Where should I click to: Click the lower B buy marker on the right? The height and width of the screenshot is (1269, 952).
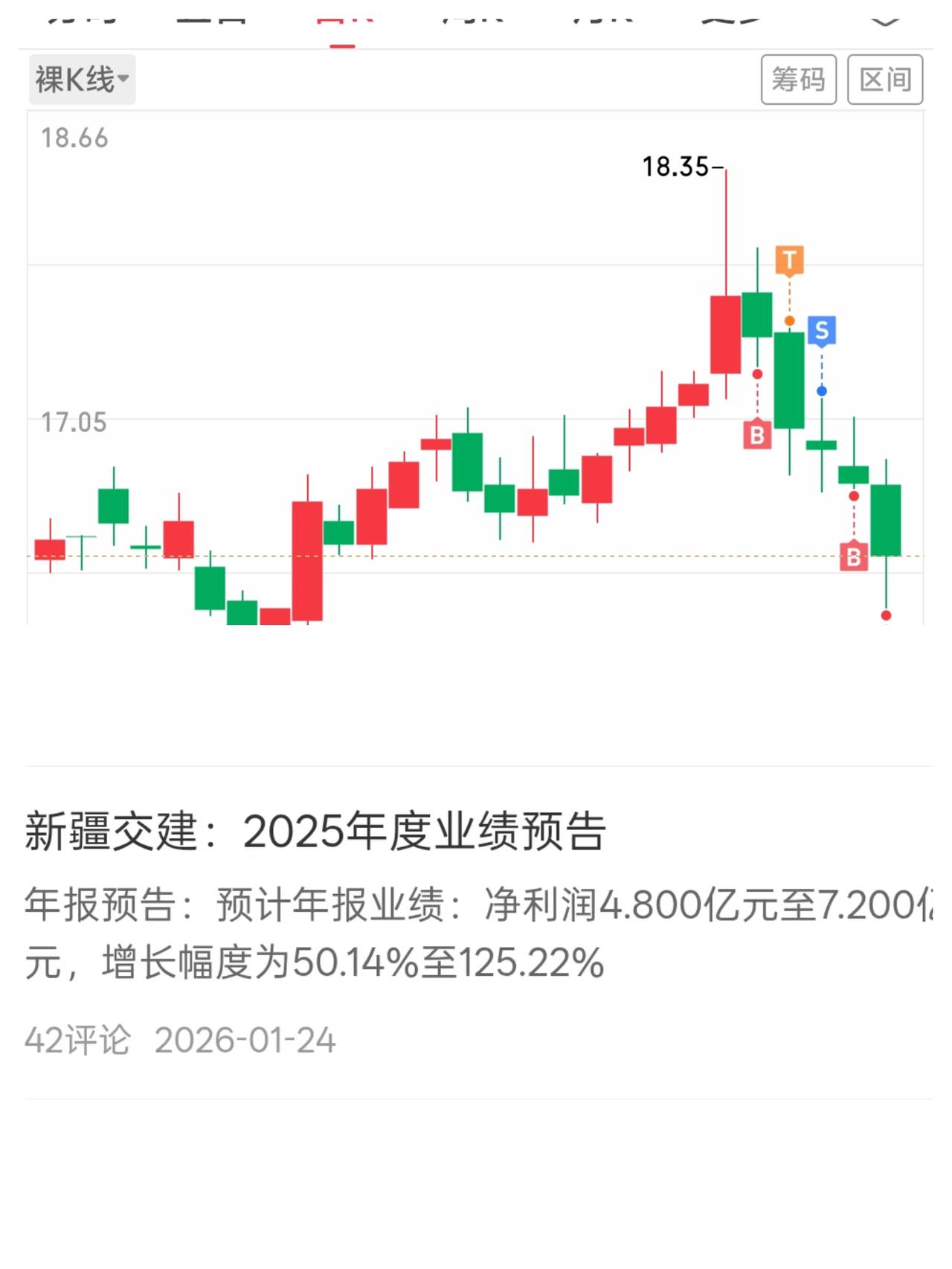[853, 555]
